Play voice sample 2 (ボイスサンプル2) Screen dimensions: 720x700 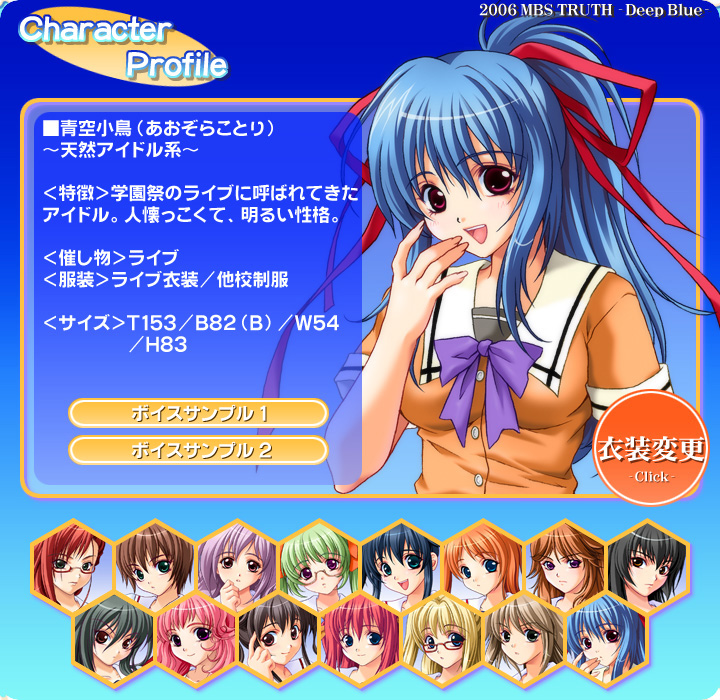coord(198,450)
